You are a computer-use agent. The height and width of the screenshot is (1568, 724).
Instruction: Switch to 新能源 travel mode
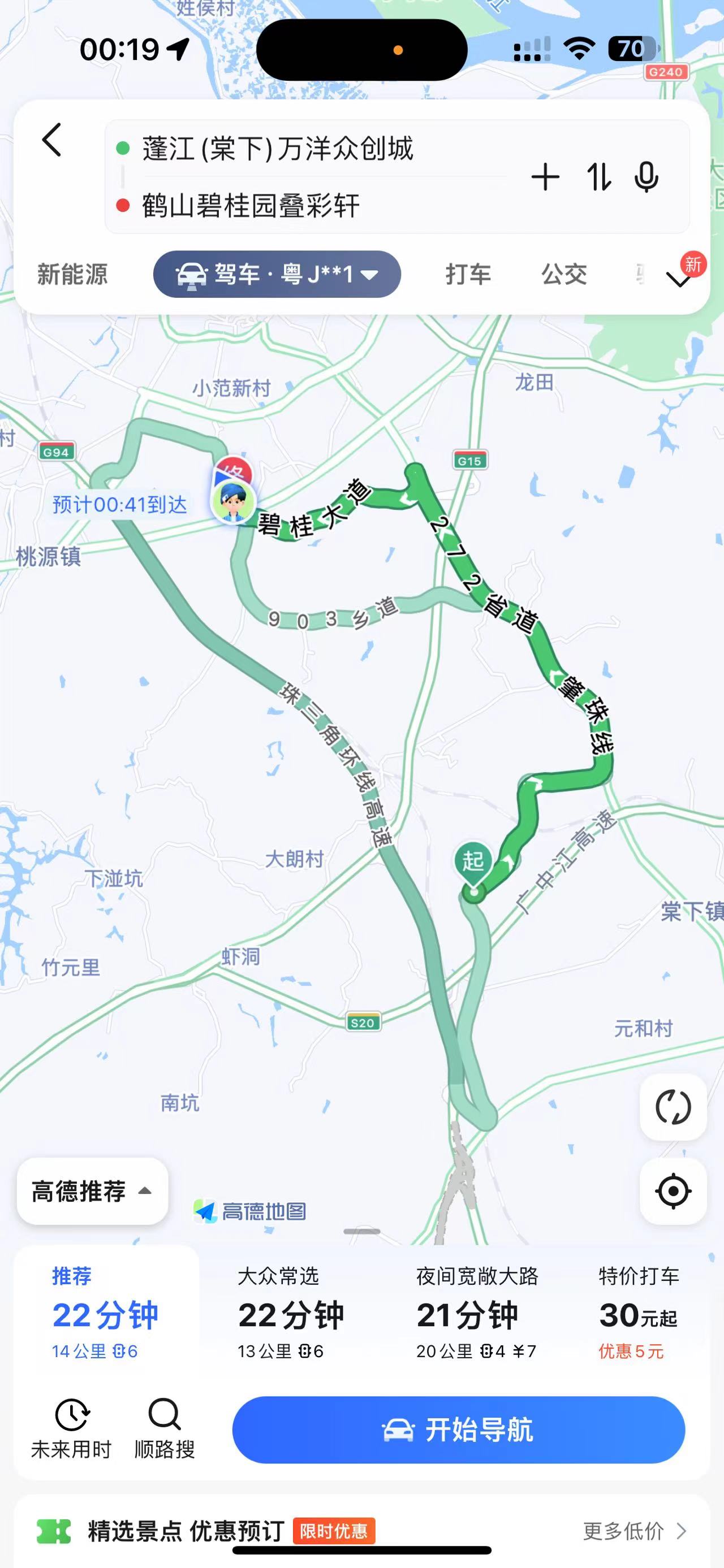[72, 274]
